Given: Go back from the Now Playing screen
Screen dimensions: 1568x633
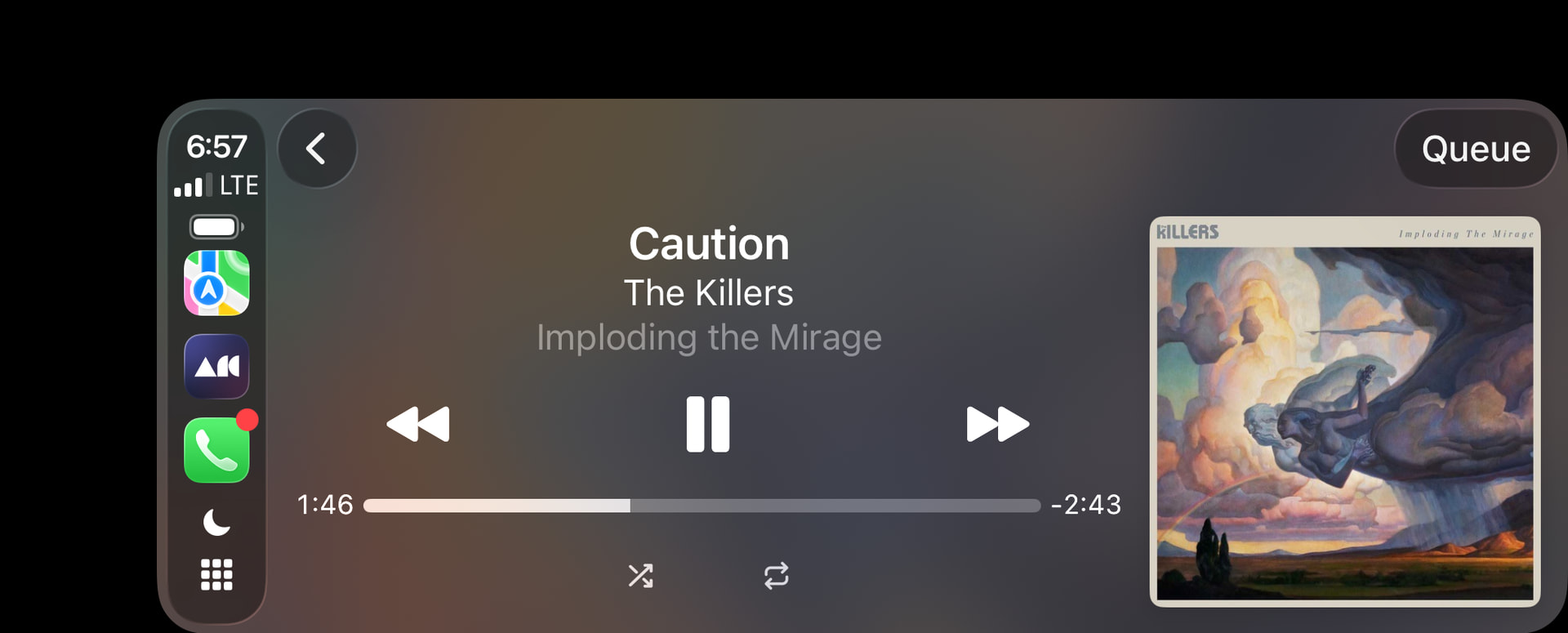Looking at the screenshot, I should click(x=317, y=149).
